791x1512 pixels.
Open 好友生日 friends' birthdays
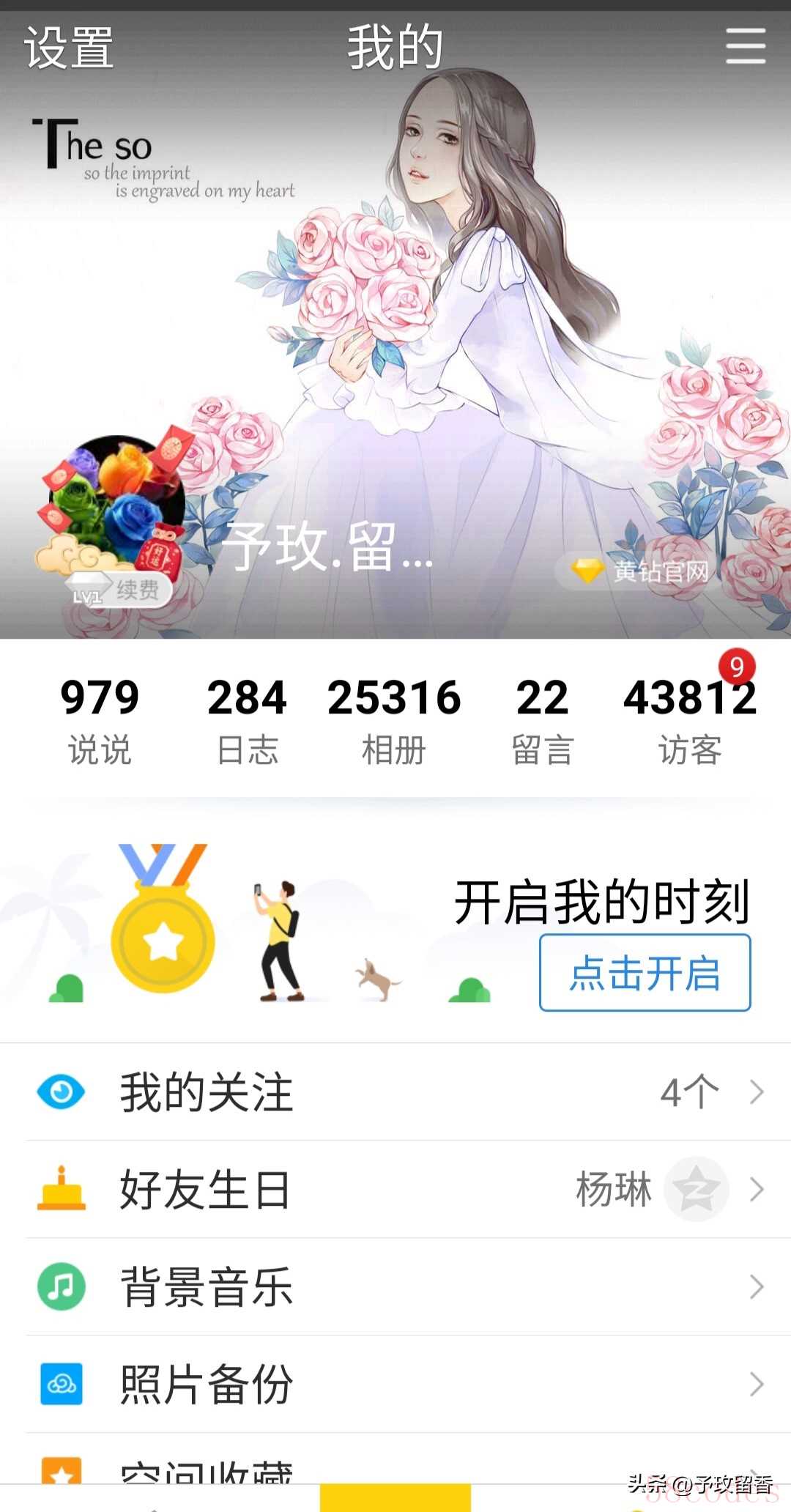pos(395,1189)
